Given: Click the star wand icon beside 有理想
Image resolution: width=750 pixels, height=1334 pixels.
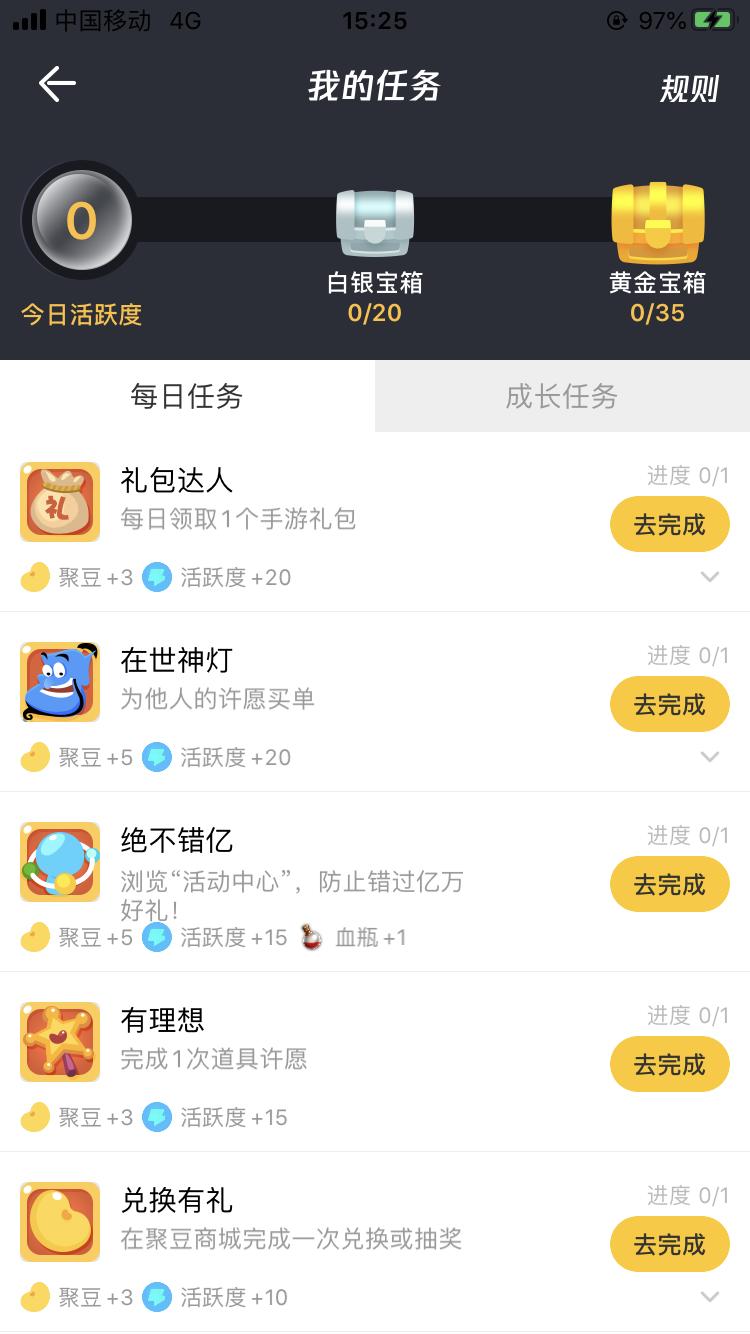Looking at the screenshot, I should point(60,1042).
